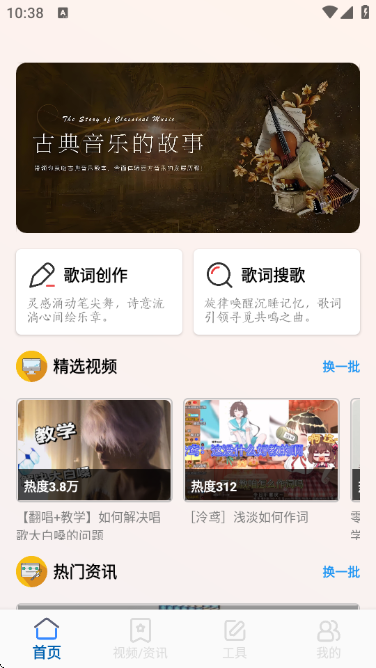
Task: Refresh 热门资讯 with 换一批
Action: (341, 572)
